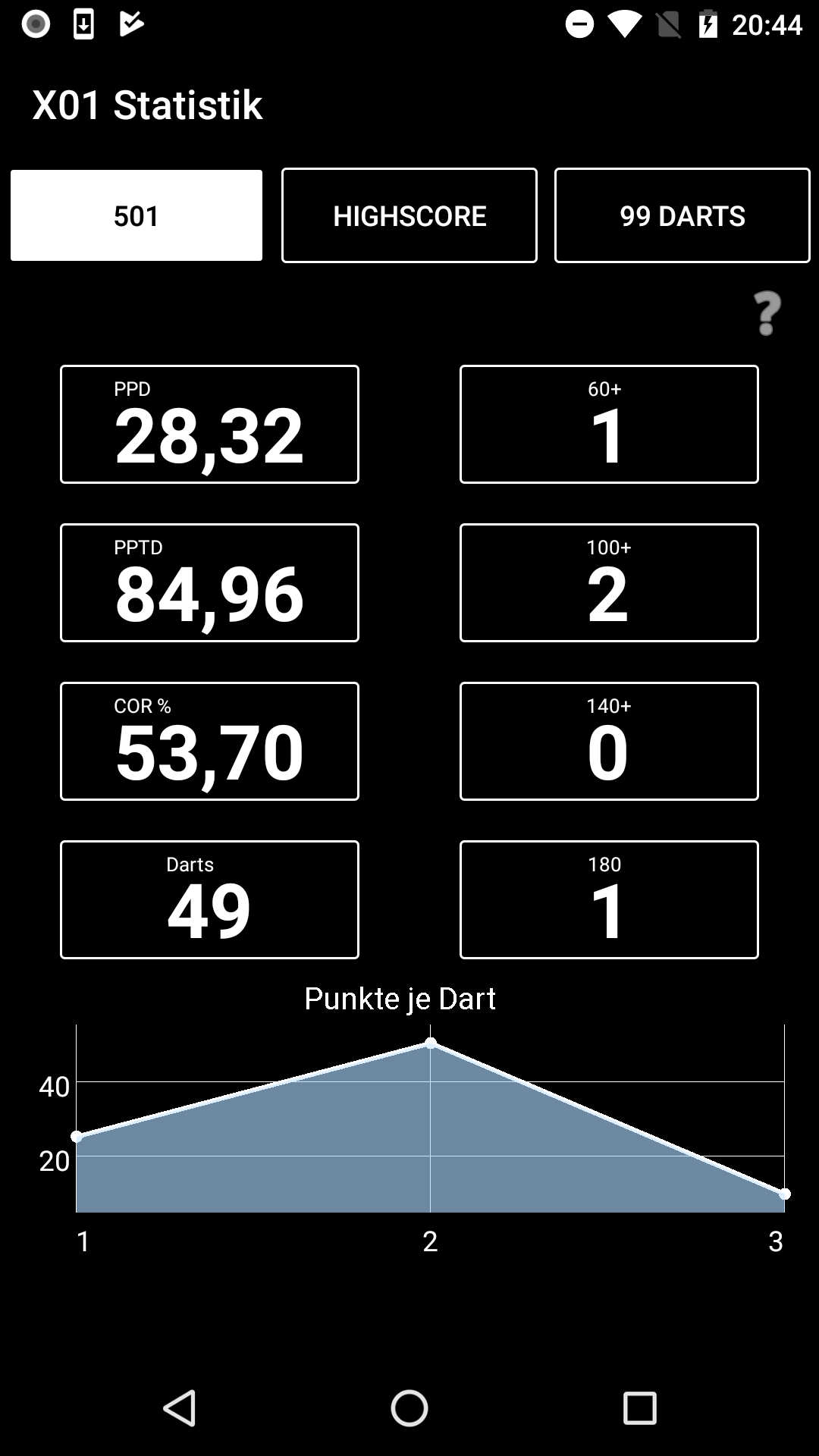Open the 99 DARTS statistics tab

[x=682, y=215]
